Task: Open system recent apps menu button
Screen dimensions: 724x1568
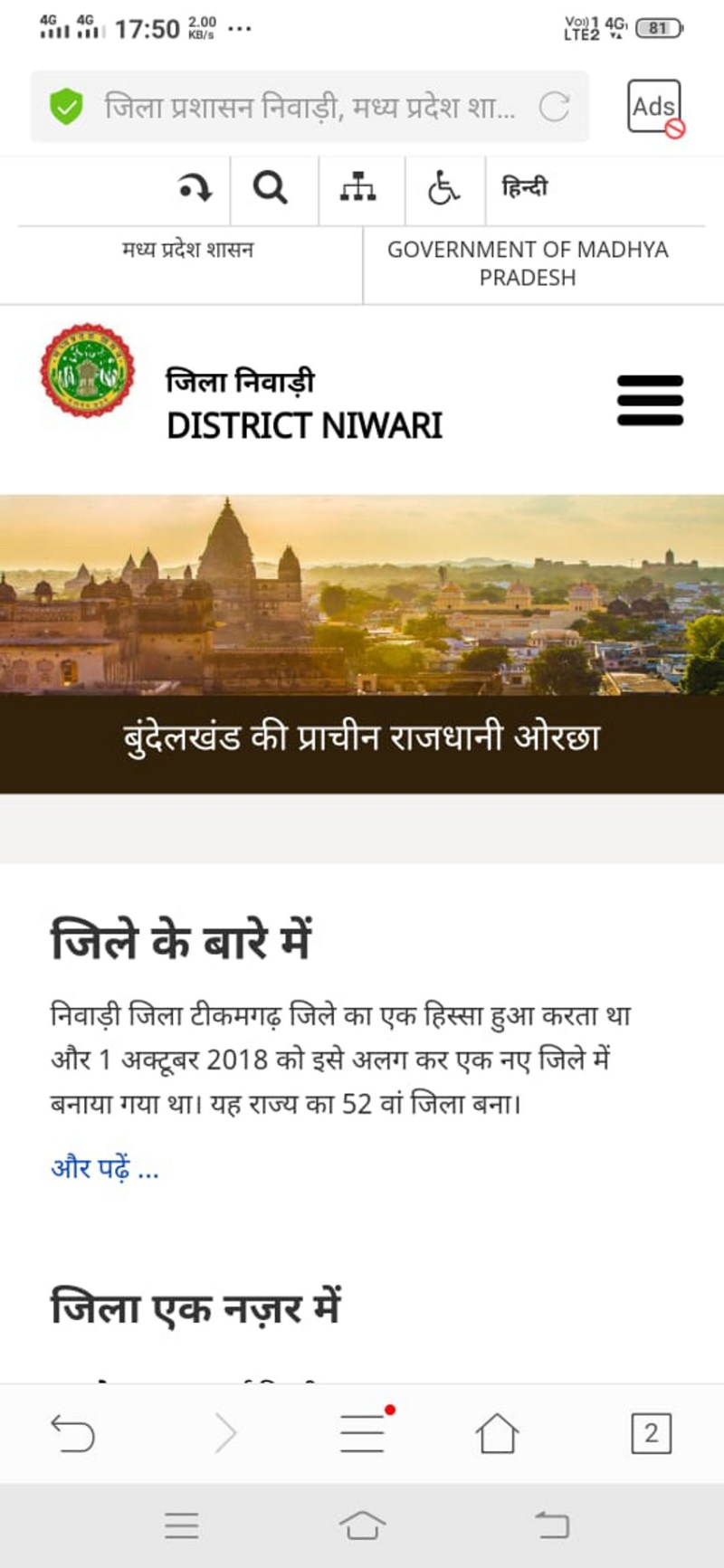Action: click(x=181, y=1525)
